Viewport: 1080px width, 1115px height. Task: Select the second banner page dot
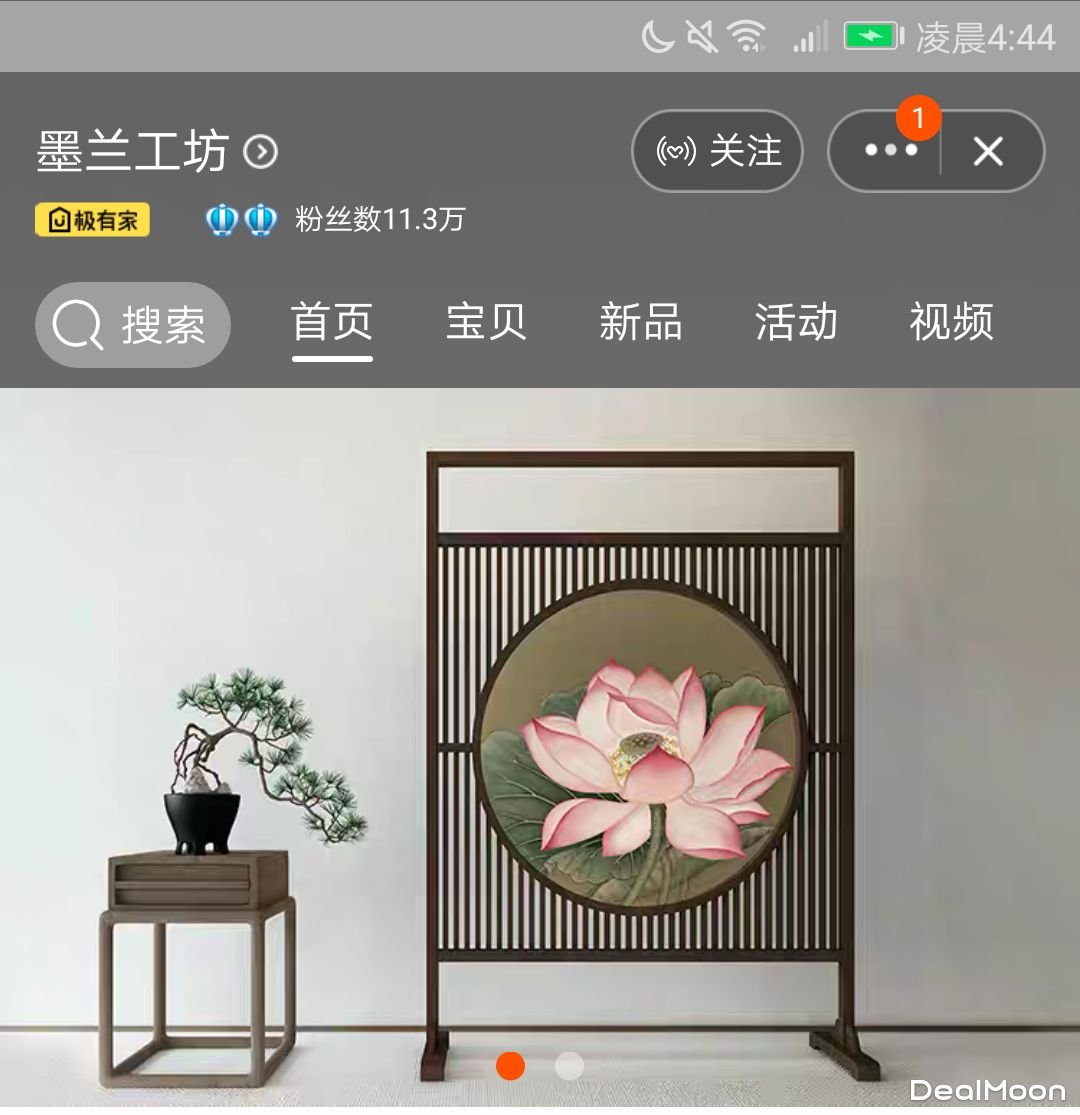569,1066
